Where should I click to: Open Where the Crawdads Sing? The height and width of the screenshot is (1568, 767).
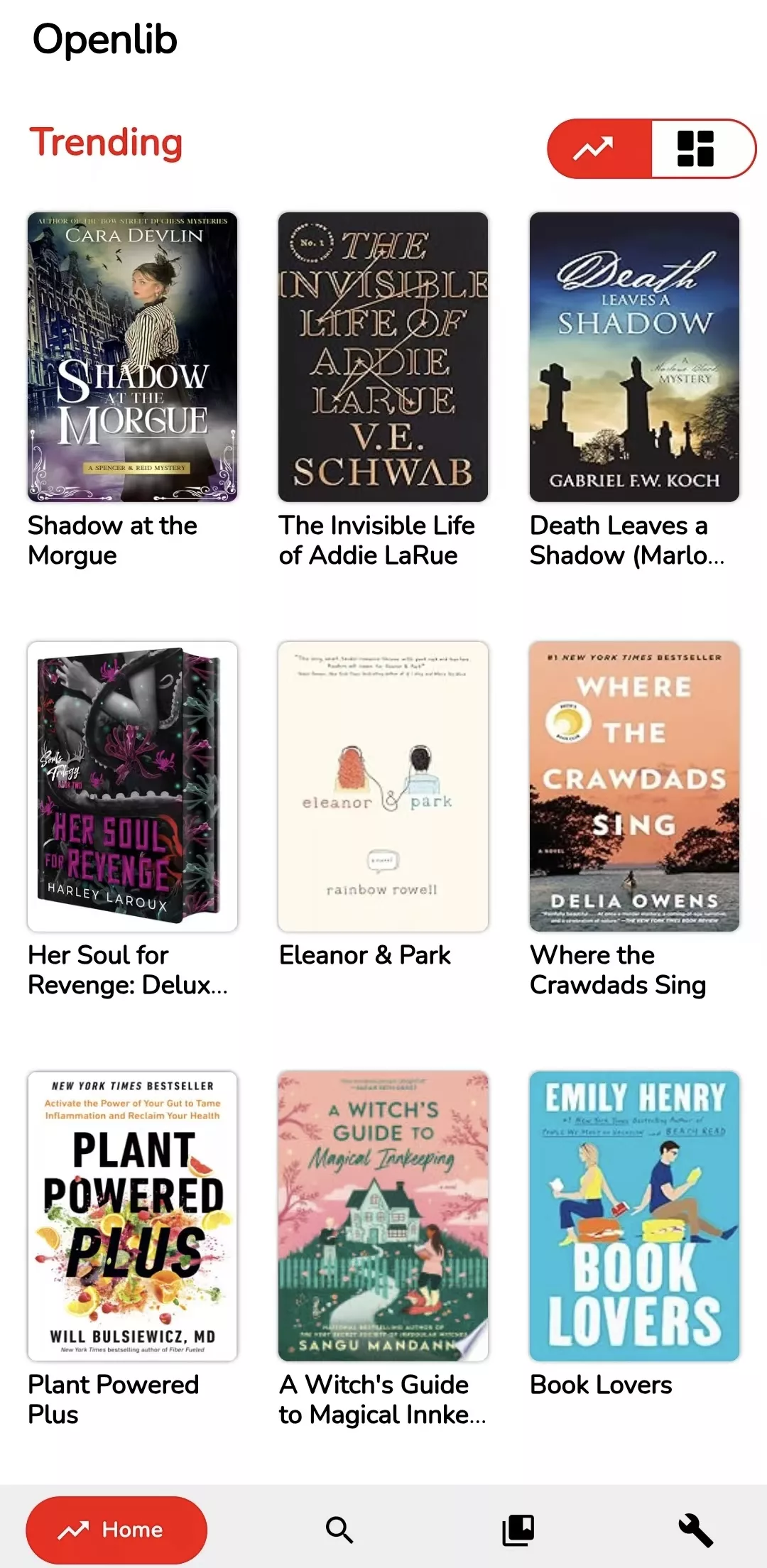[x=634, y=786]
